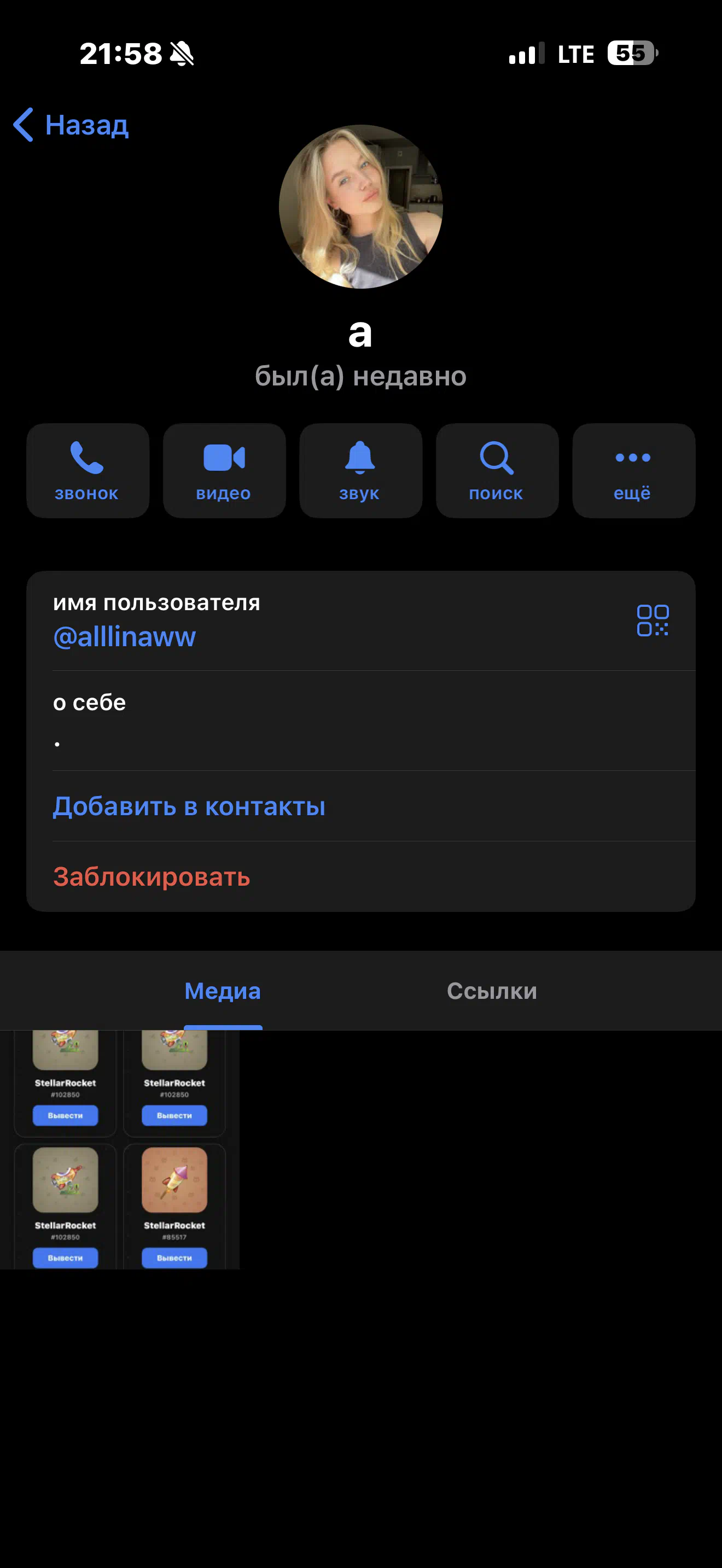The width and height of the screenshot is (722, 1568).
Task: Open the звук notification settings
Action: click(360, 471)
